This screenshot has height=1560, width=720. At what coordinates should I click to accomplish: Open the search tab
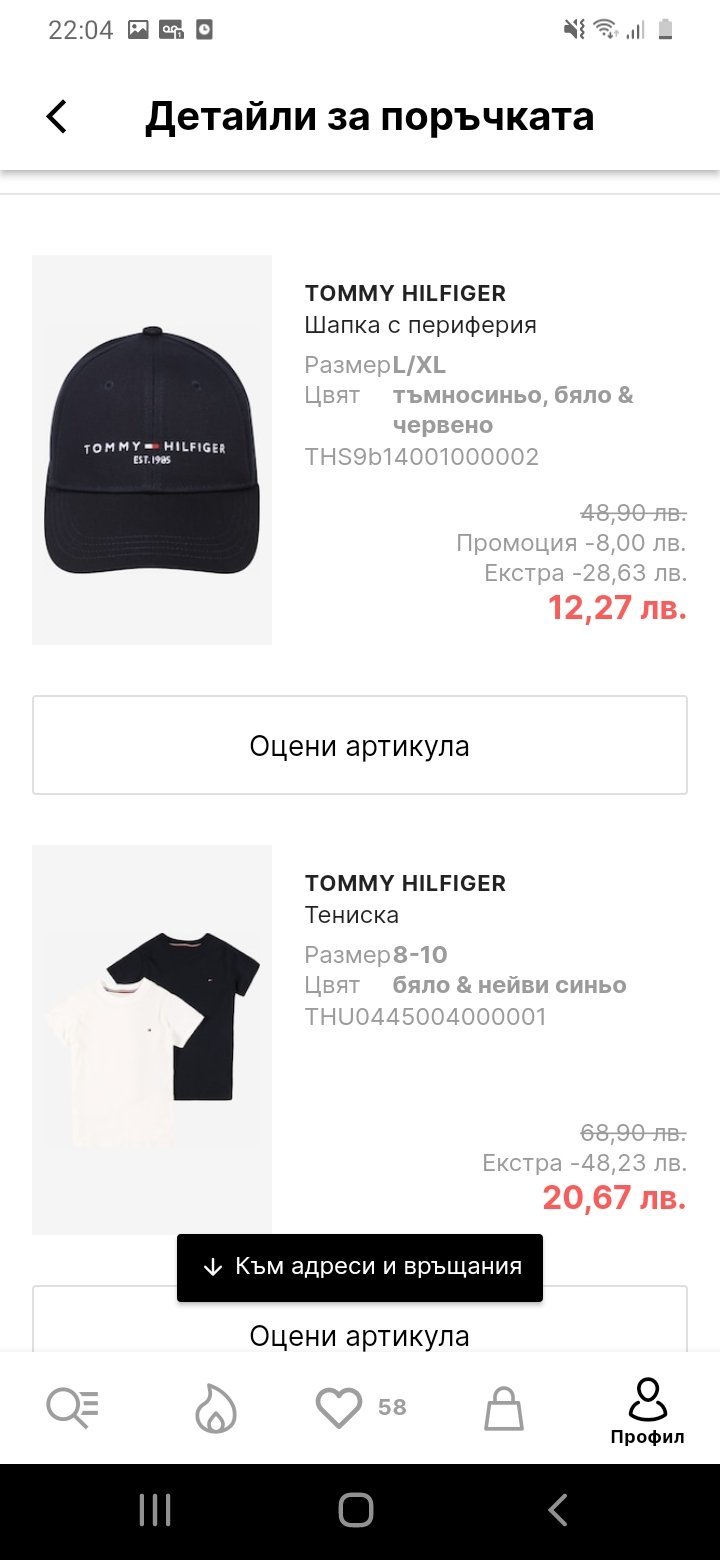(x=73, y=1408)
